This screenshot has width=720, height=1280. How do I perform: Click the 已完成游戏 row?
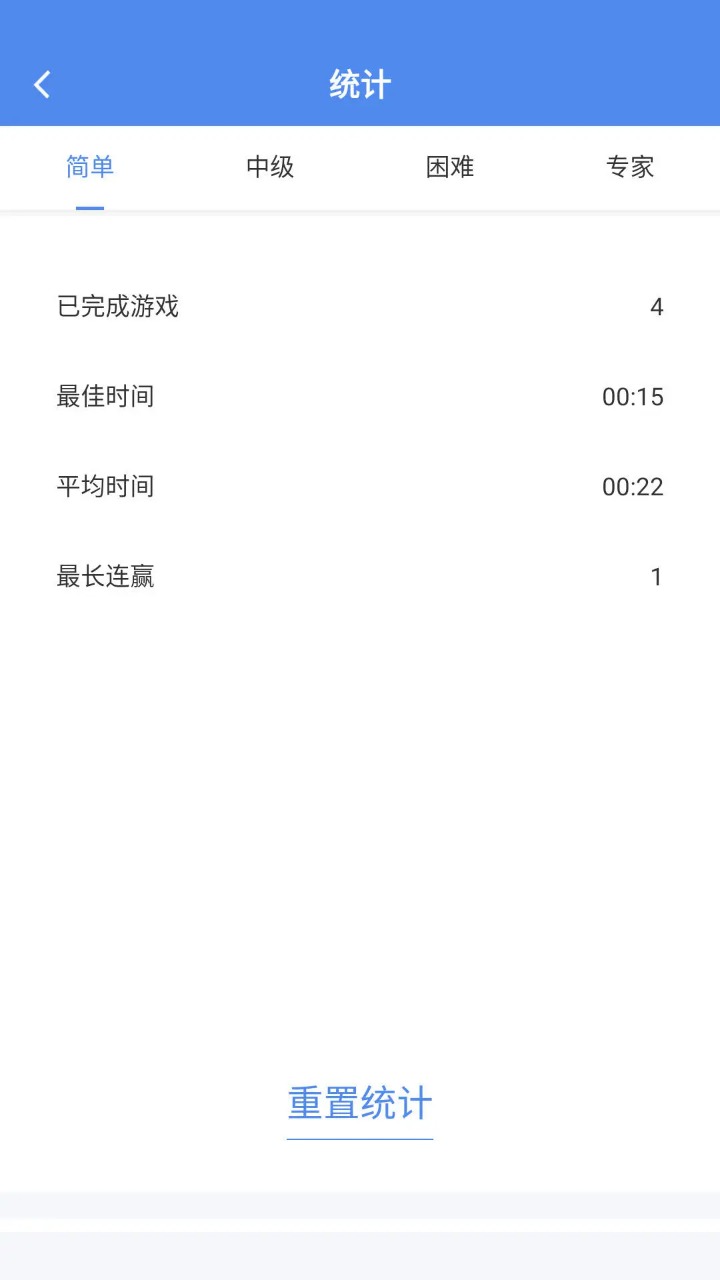(118, 307)
